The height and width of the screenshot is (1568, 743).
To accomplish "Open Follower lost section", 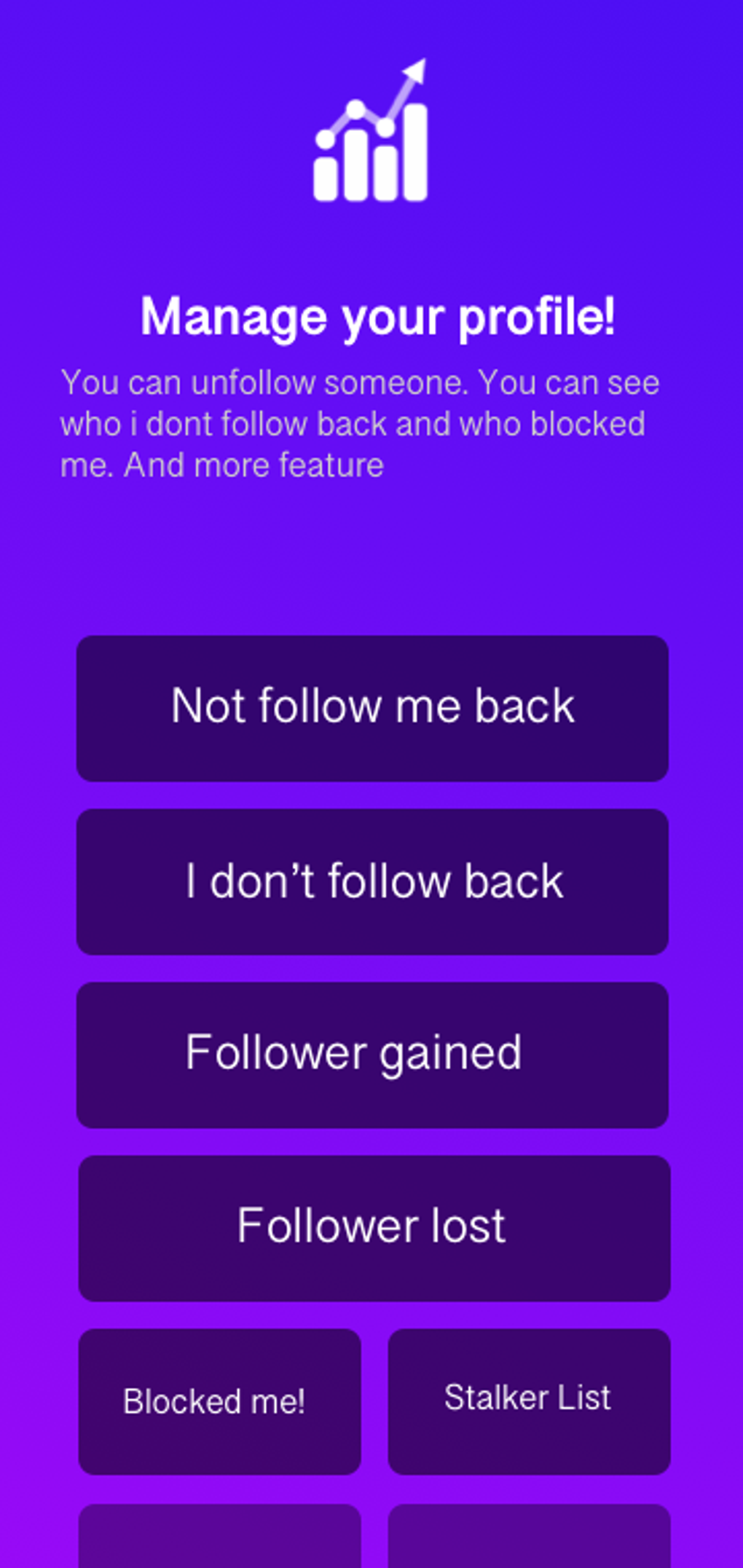I will pos(374,1228).
